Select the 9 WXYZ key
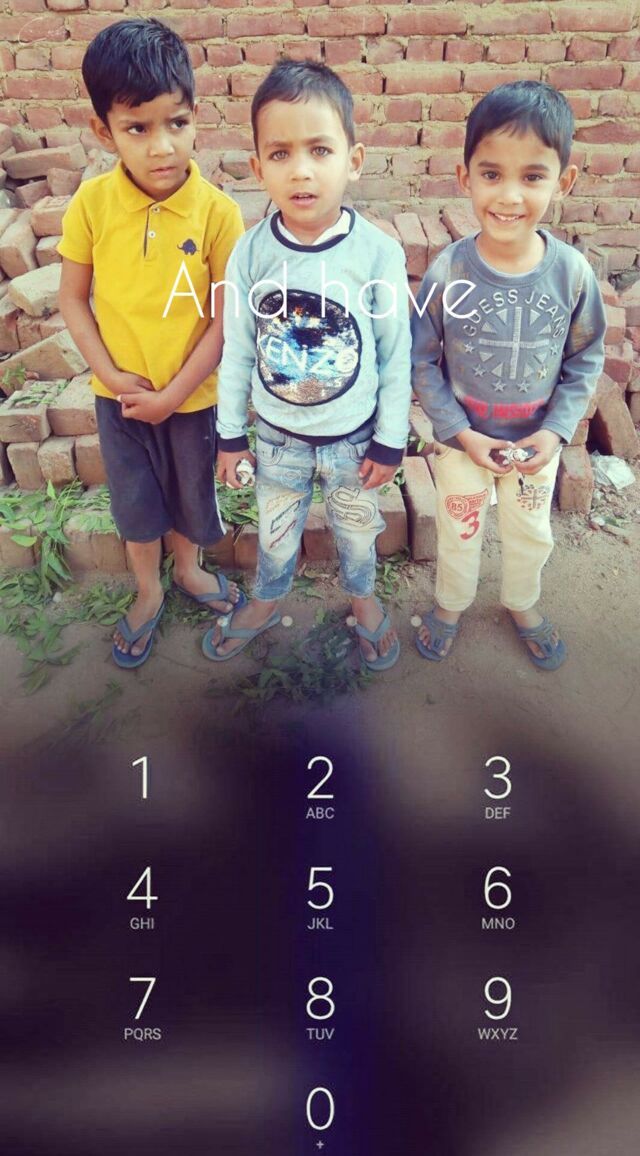 pos(497,1007)
